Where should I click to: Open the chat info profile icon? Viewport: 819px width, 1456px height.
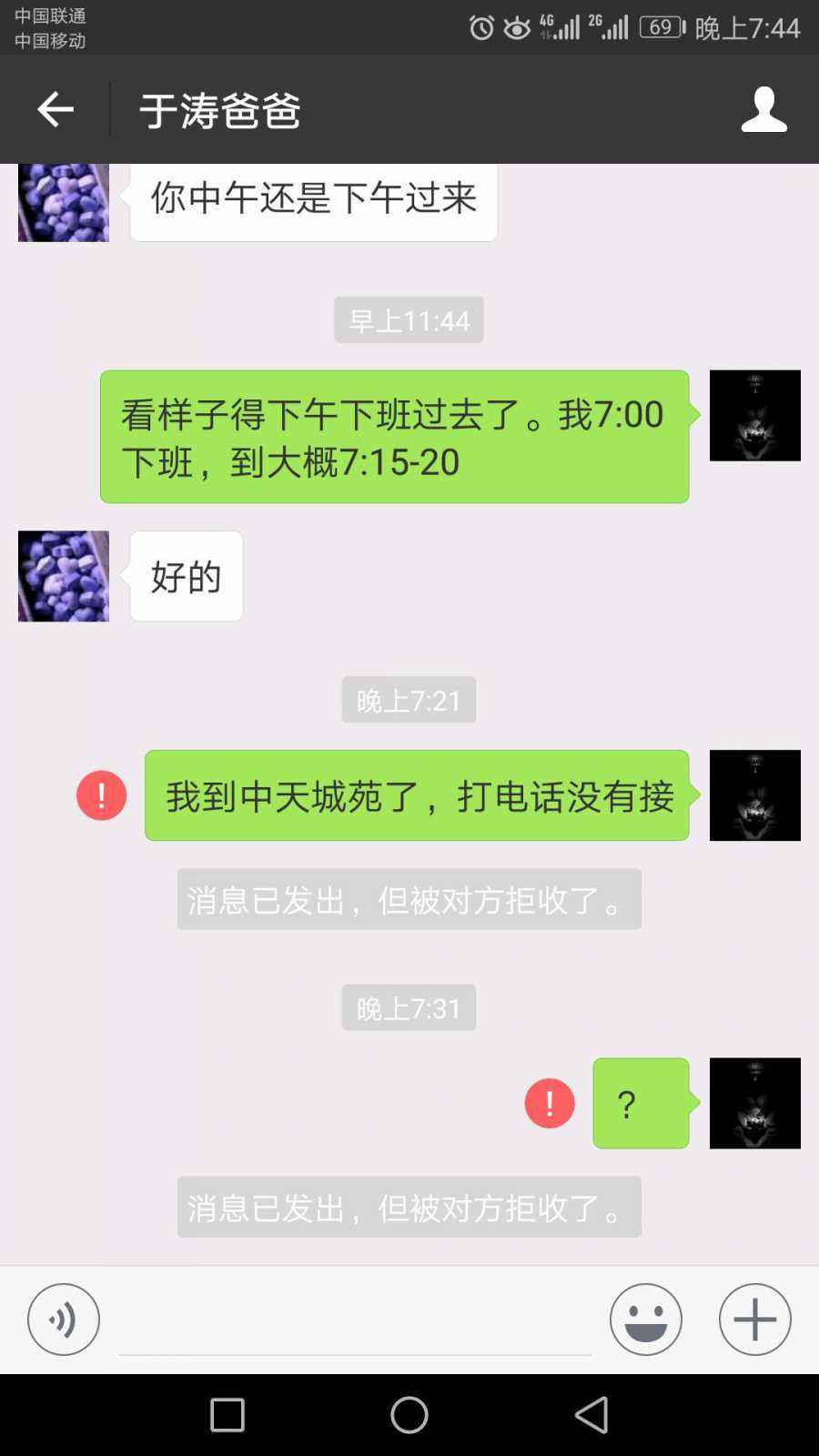763,109
